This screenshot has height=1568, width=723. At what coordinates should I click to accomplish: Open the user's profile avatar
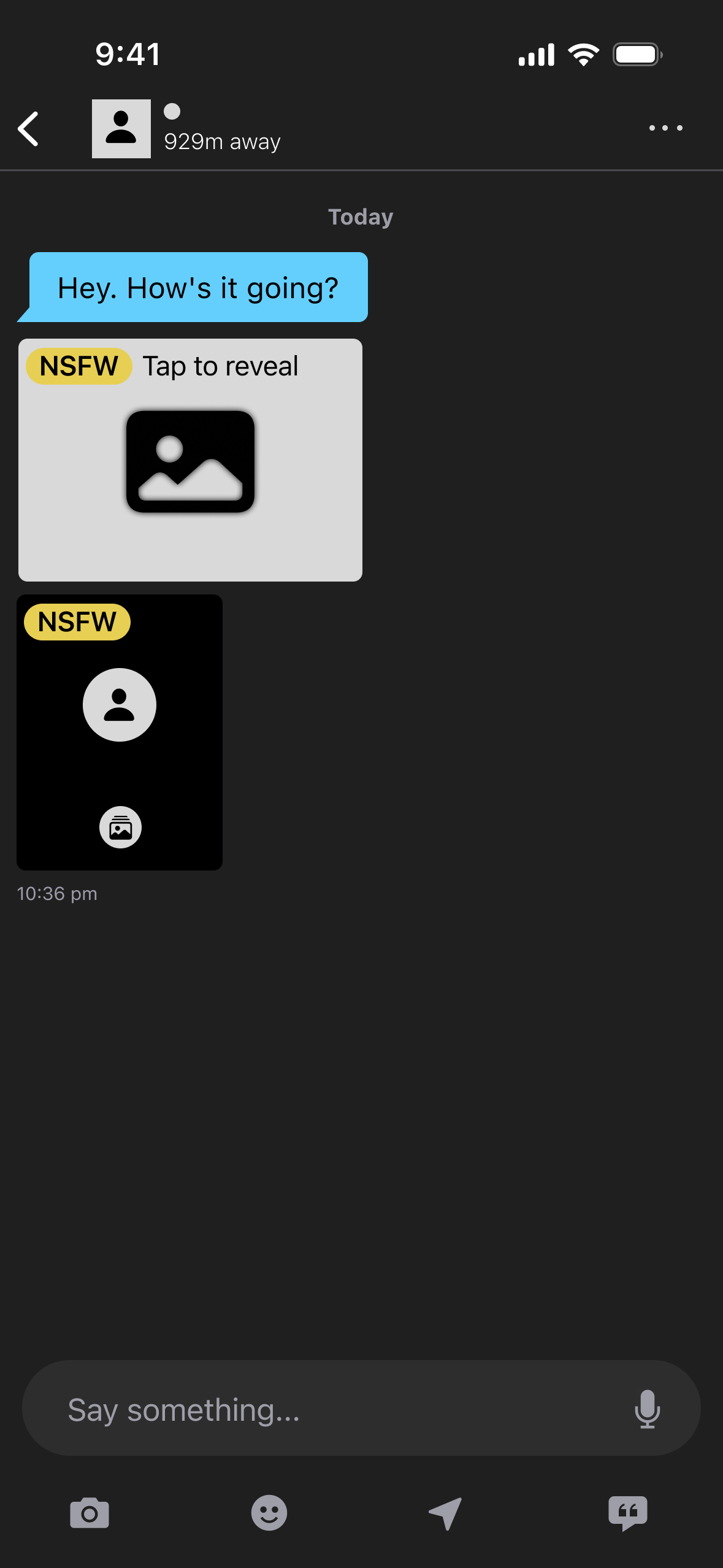121,129
